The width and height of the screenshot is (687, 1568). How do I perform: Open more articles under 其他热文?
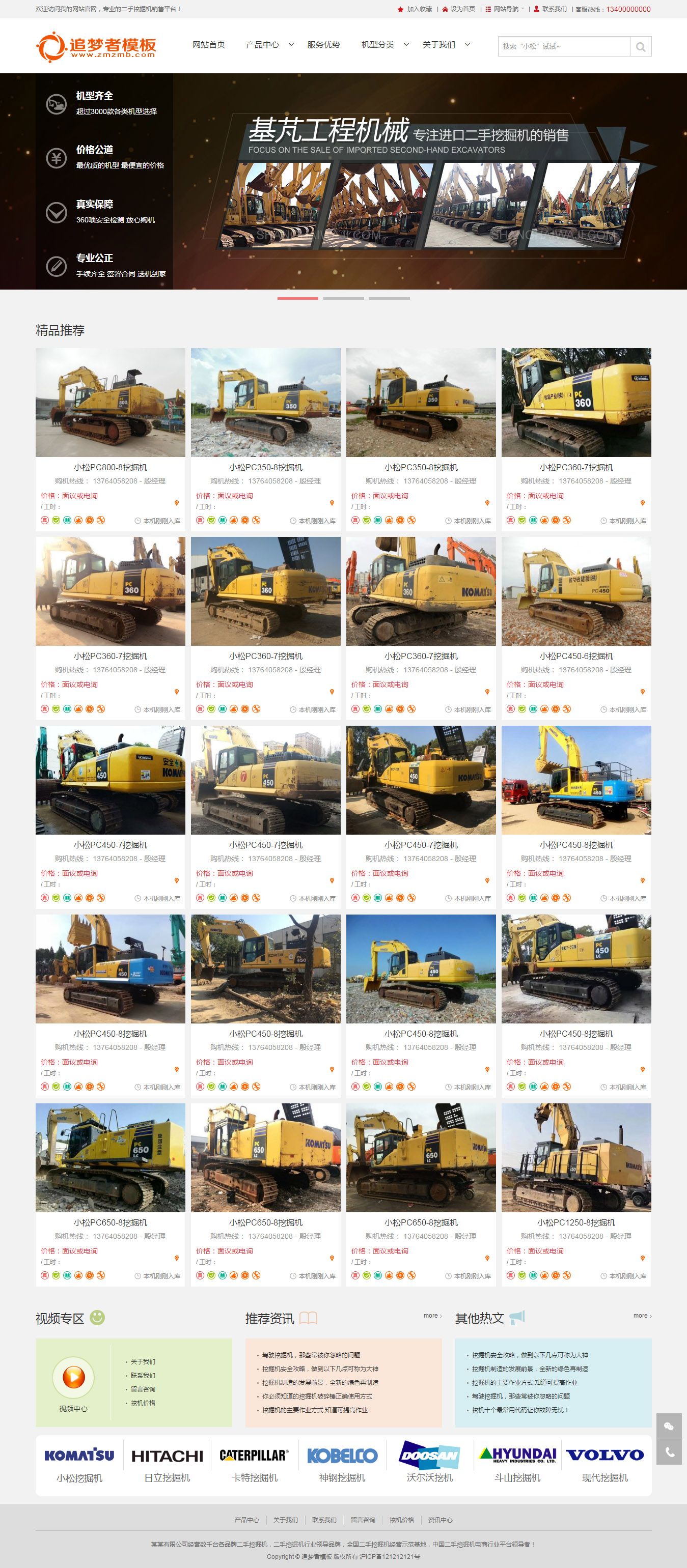coord(642,1316)
